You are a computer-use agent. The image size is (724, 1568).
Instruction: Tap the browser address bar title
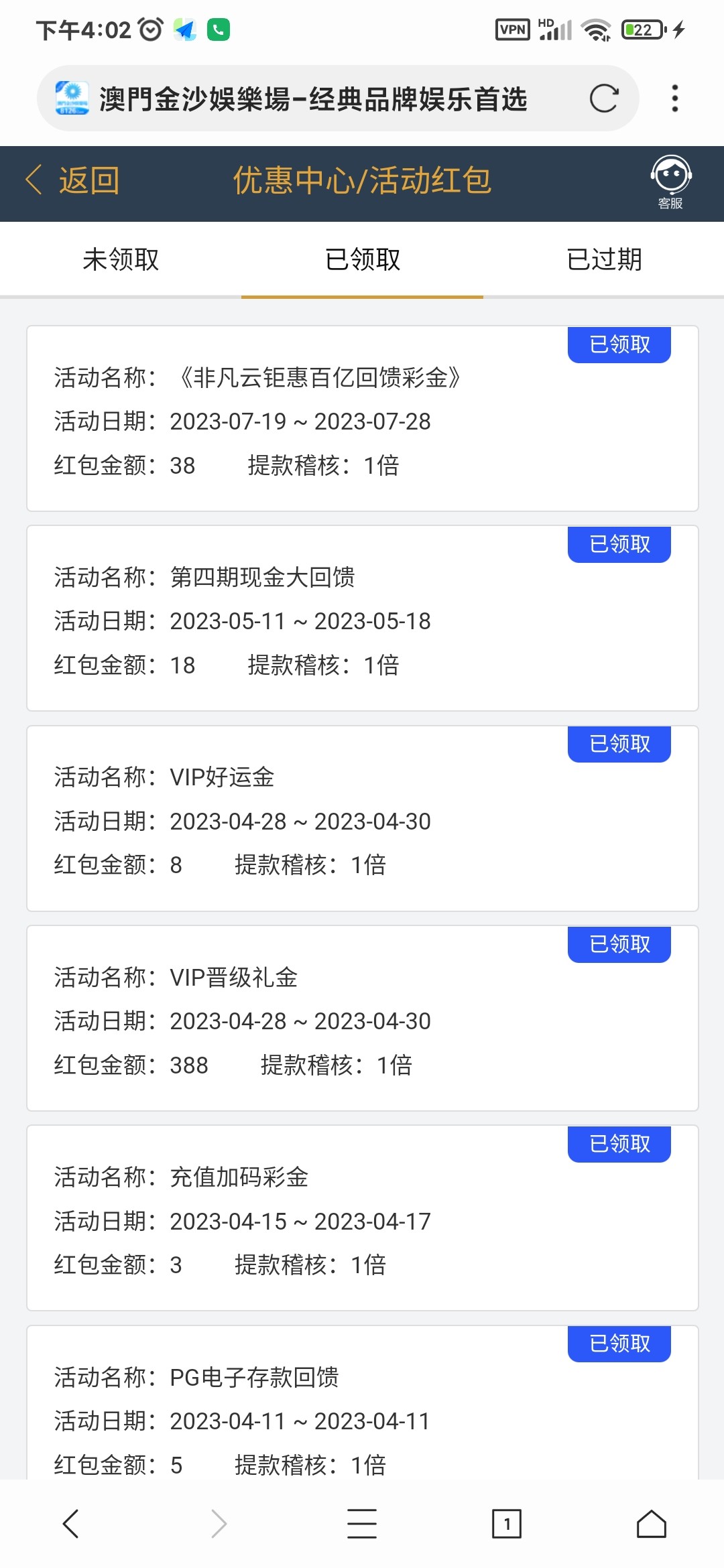(x=313, y=99)
